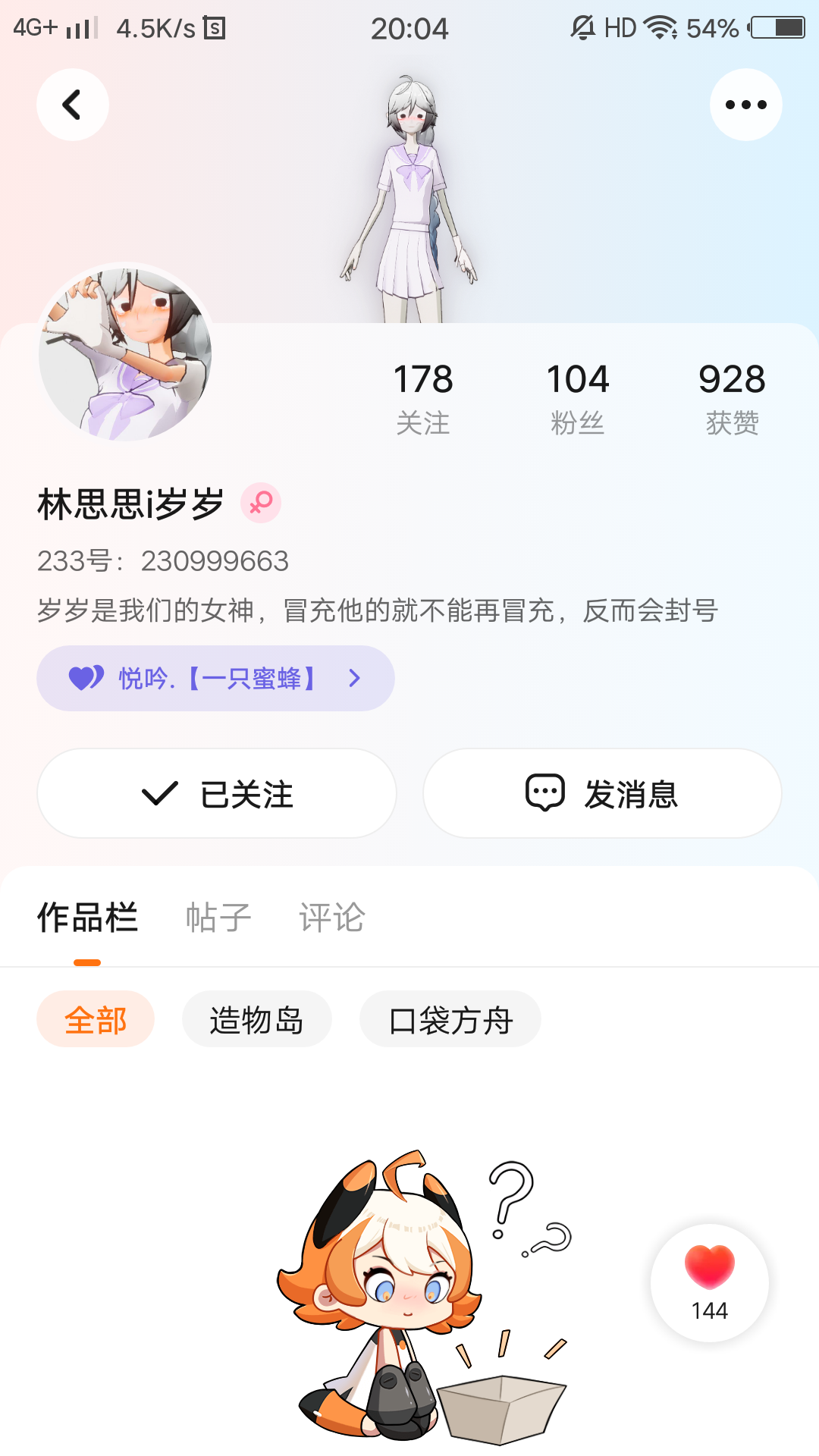Screen dimensions: 819x1456
Task: Switch to the 评论 tab
Action: coord(332,918)
